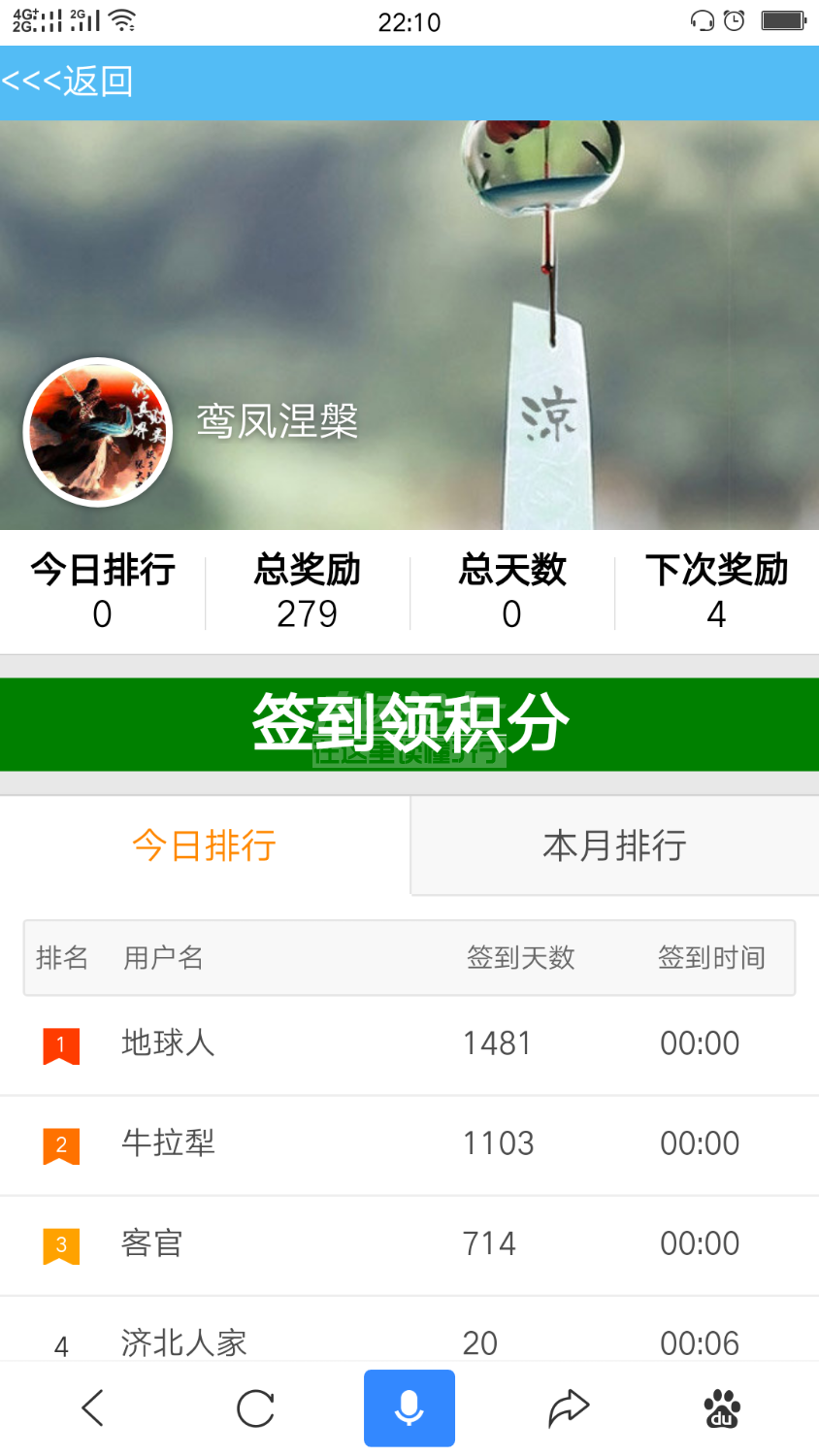
Task: Share this page with the share arrow
Action: coord(569,1407)
